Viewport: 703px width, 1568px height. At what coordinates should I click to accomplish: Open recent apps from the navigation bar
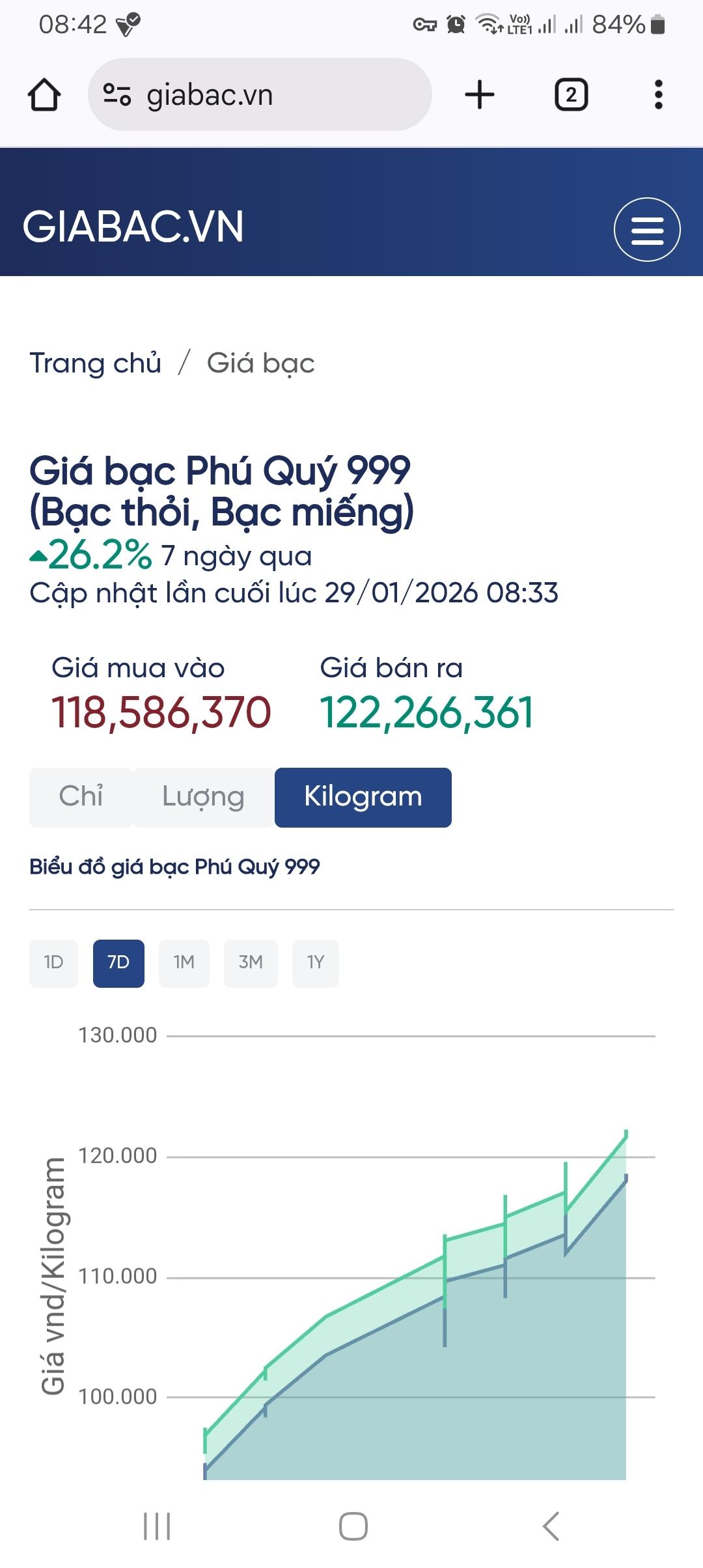tap(157, 1526)
